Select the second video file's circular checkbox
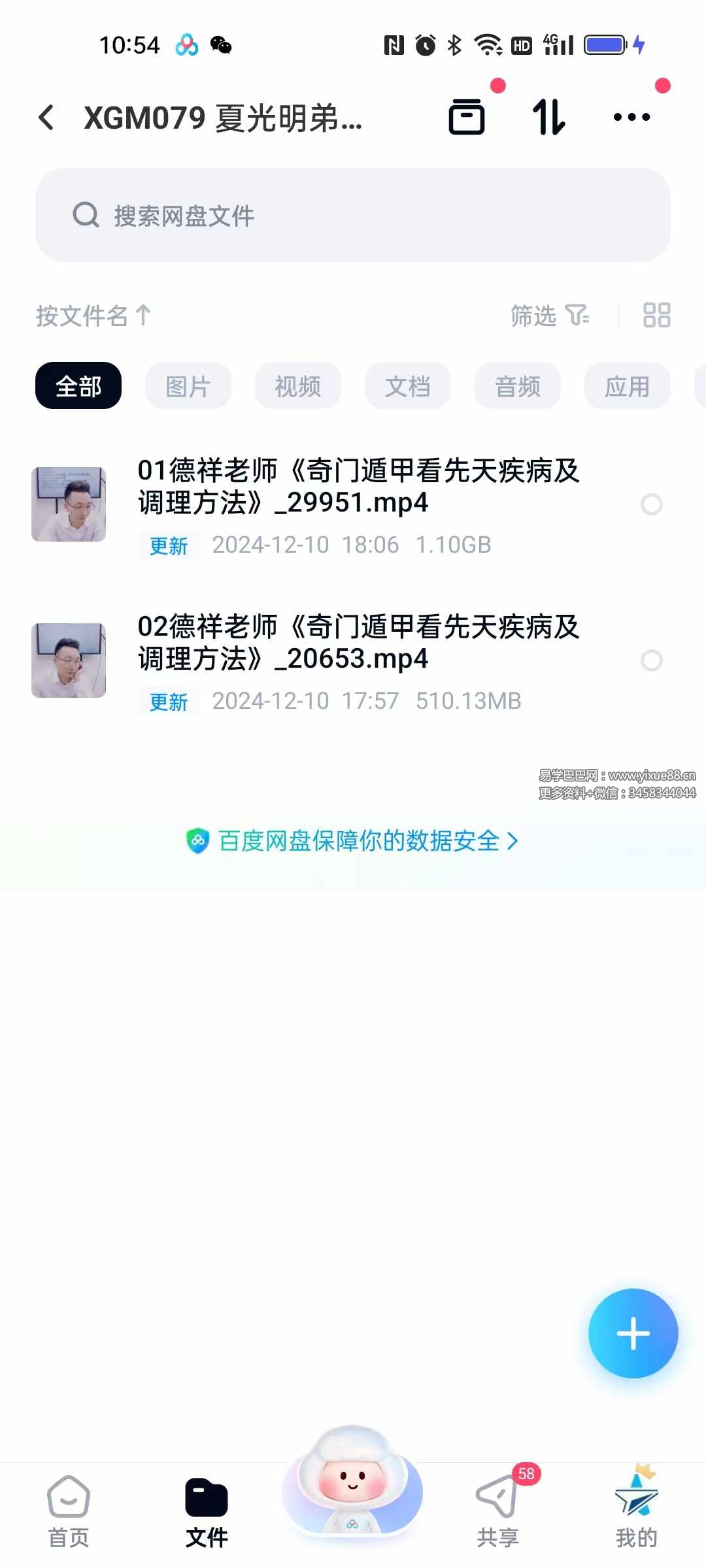 pos(652,661)
